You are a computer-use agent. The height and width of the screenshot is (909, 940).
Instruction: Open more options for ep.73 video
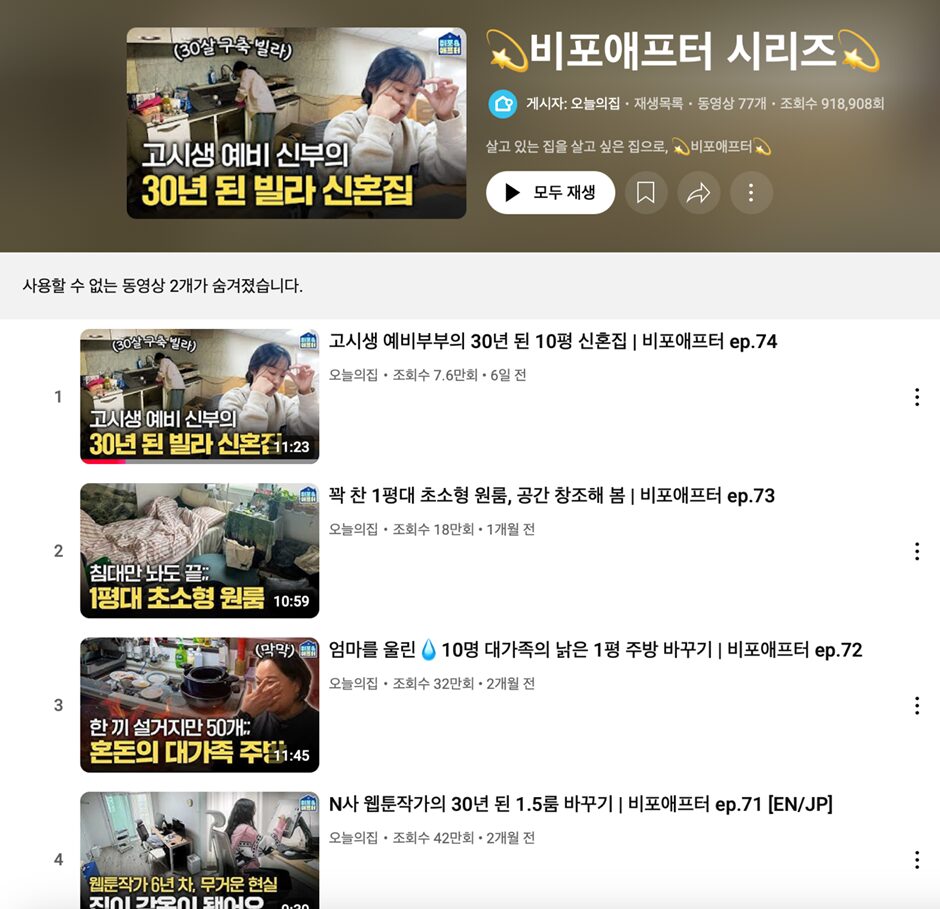[x=916, y=551]
